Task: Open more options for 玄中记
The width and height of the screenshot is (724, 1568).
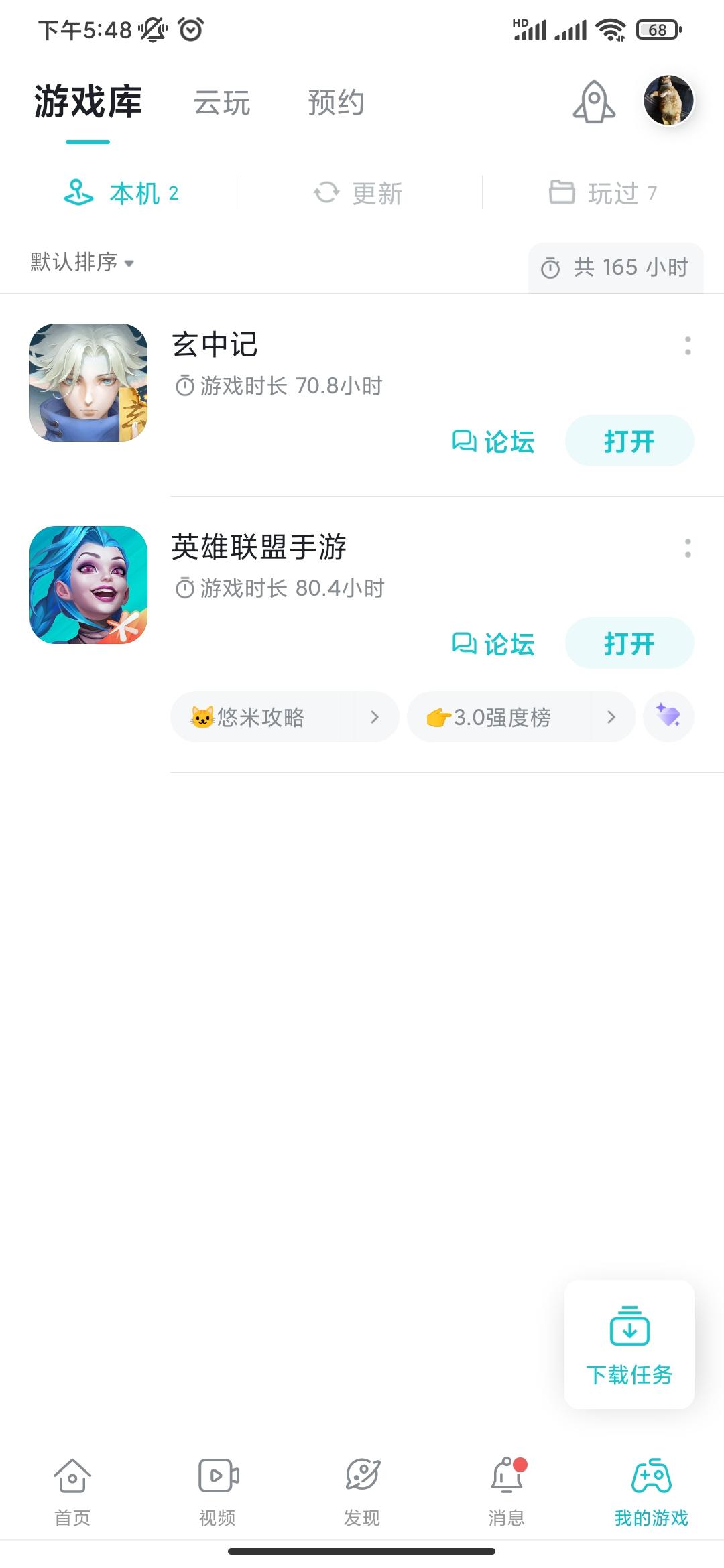Action: coord(688,346)
